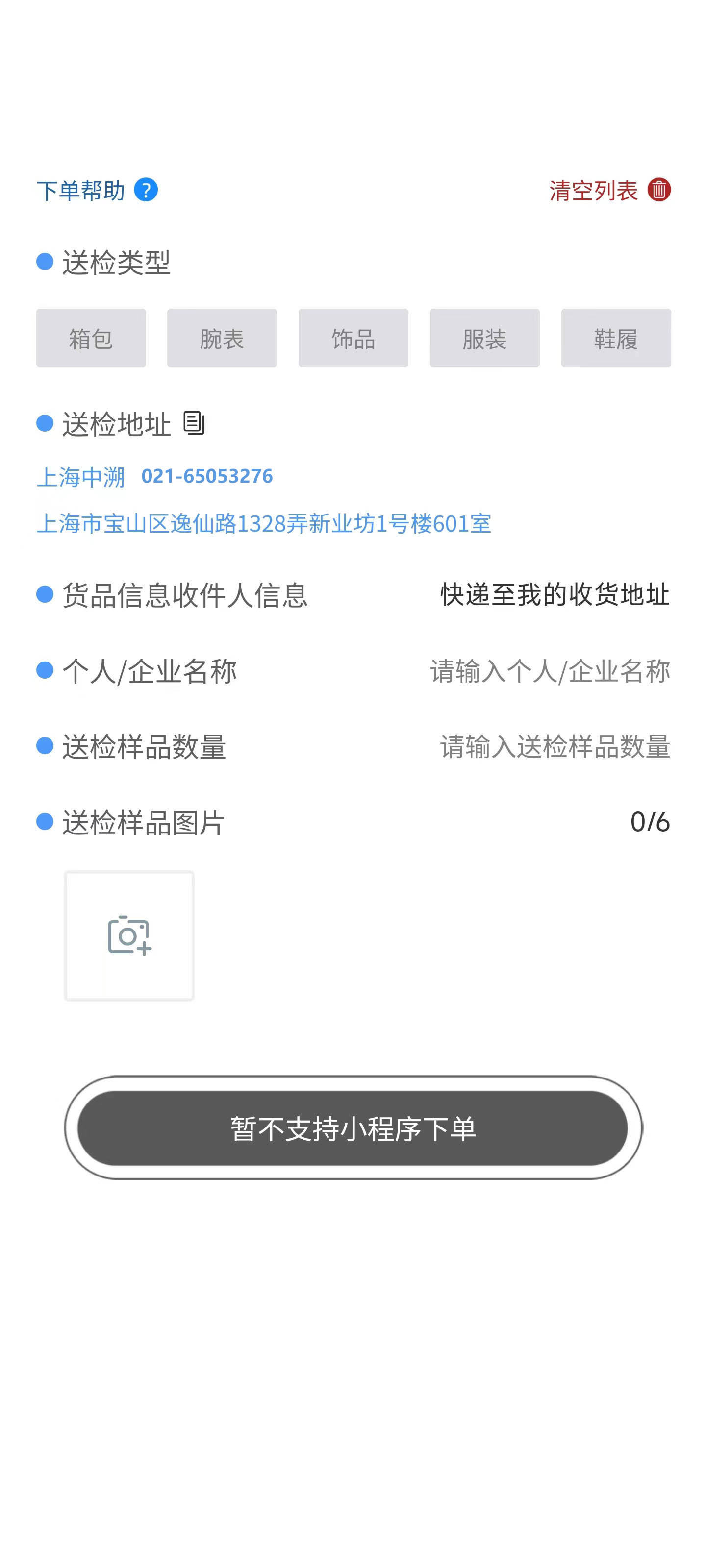The image size is (706, 1568).
Task: Tap 快递至我的收货地址 option
Action: pyautogui.click(x=555, y=595)
